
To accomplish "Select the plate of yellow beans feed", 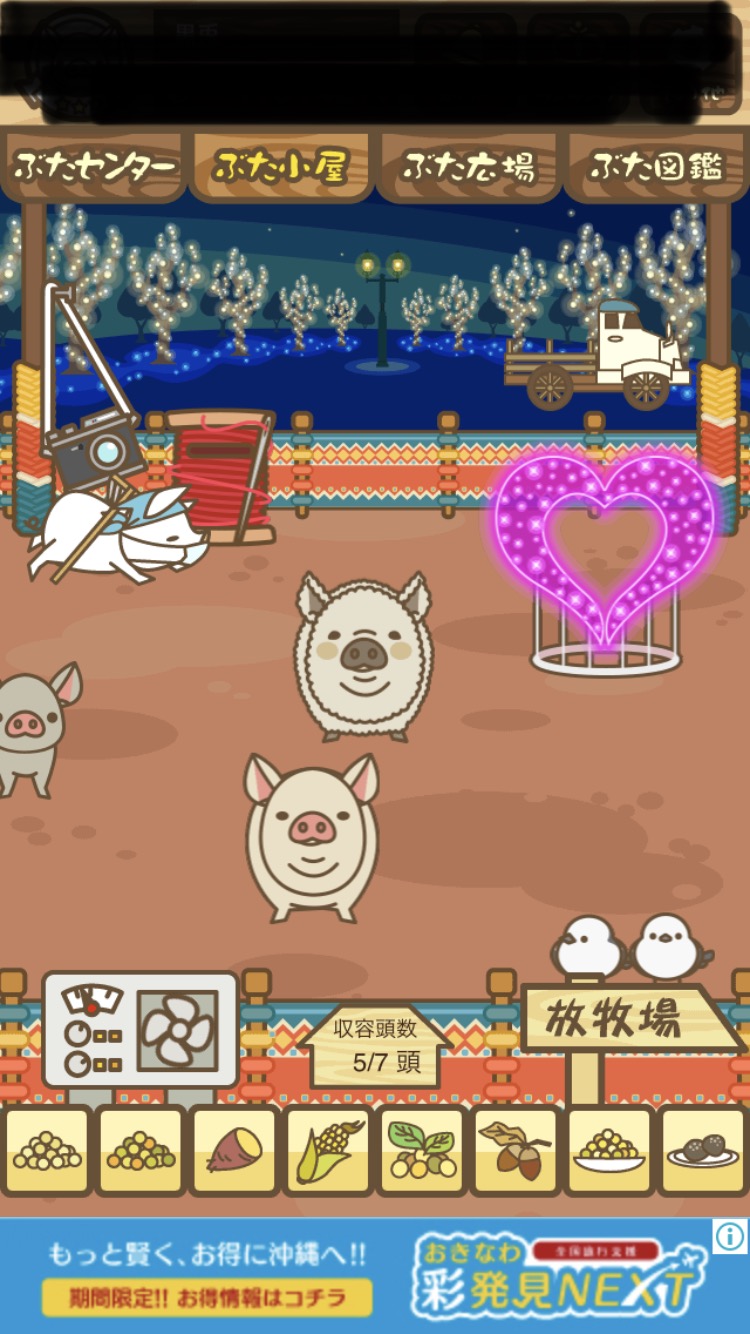I will coord(610,1150).
